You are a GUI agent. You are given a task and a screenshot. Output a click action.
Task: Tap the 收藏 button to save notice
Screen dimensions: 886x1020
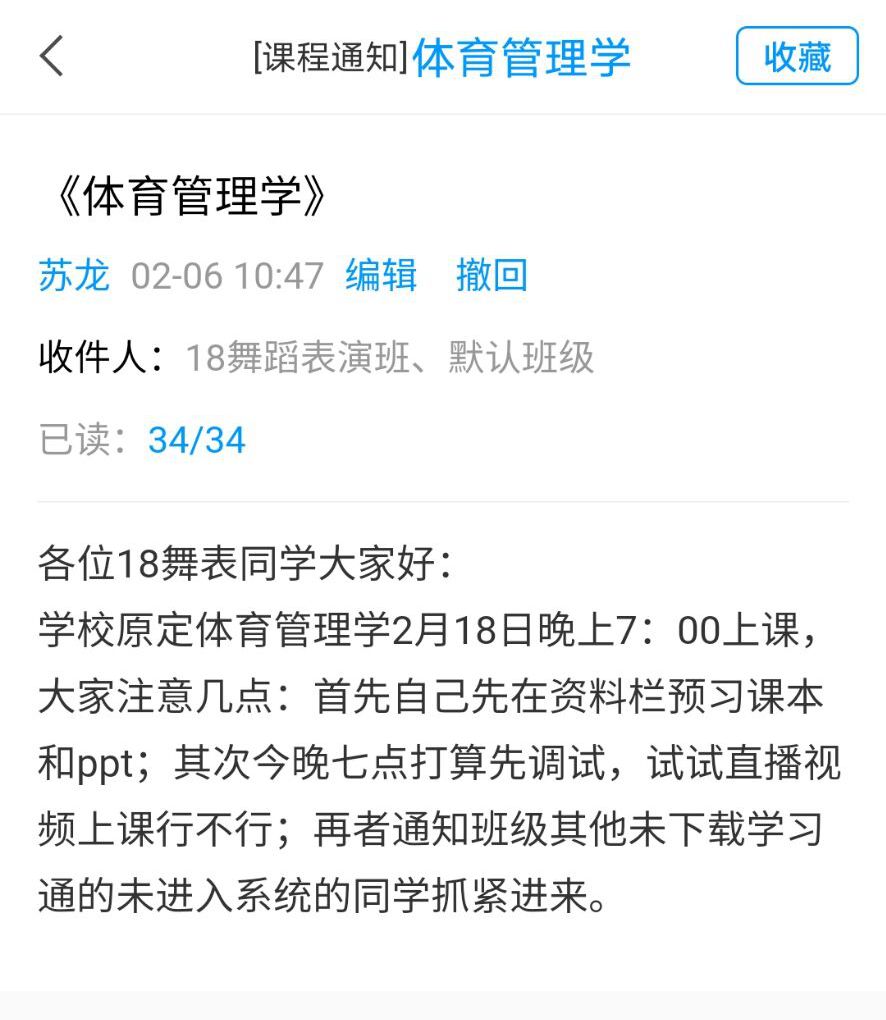[x=797, y=56]
